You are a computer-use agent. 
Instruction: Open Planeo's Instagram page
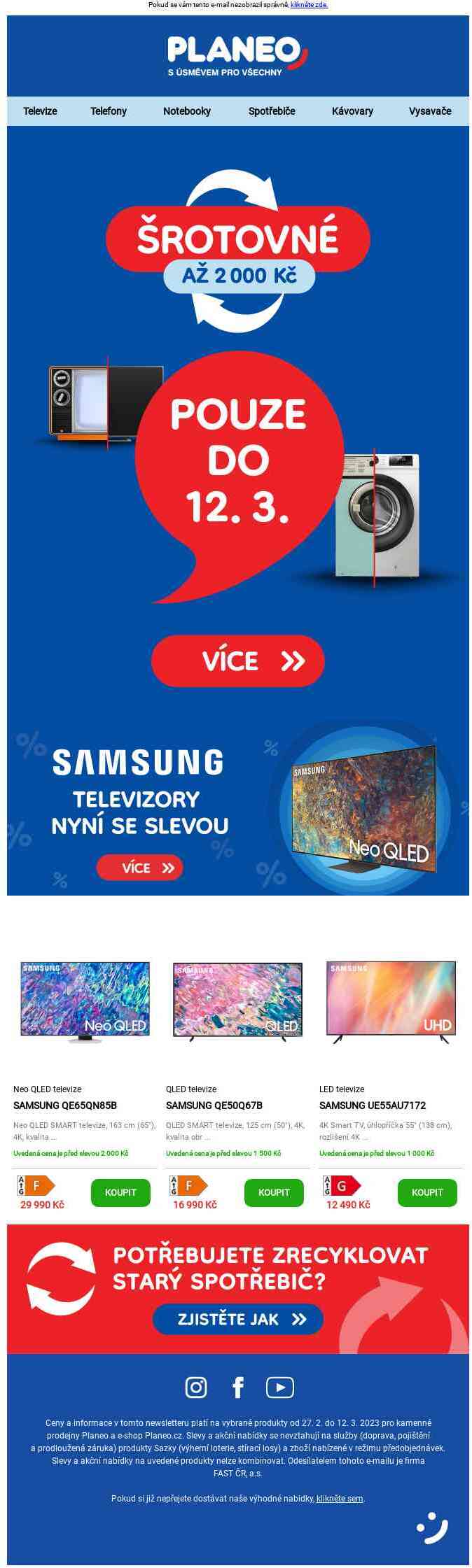tap(196, 1387)
